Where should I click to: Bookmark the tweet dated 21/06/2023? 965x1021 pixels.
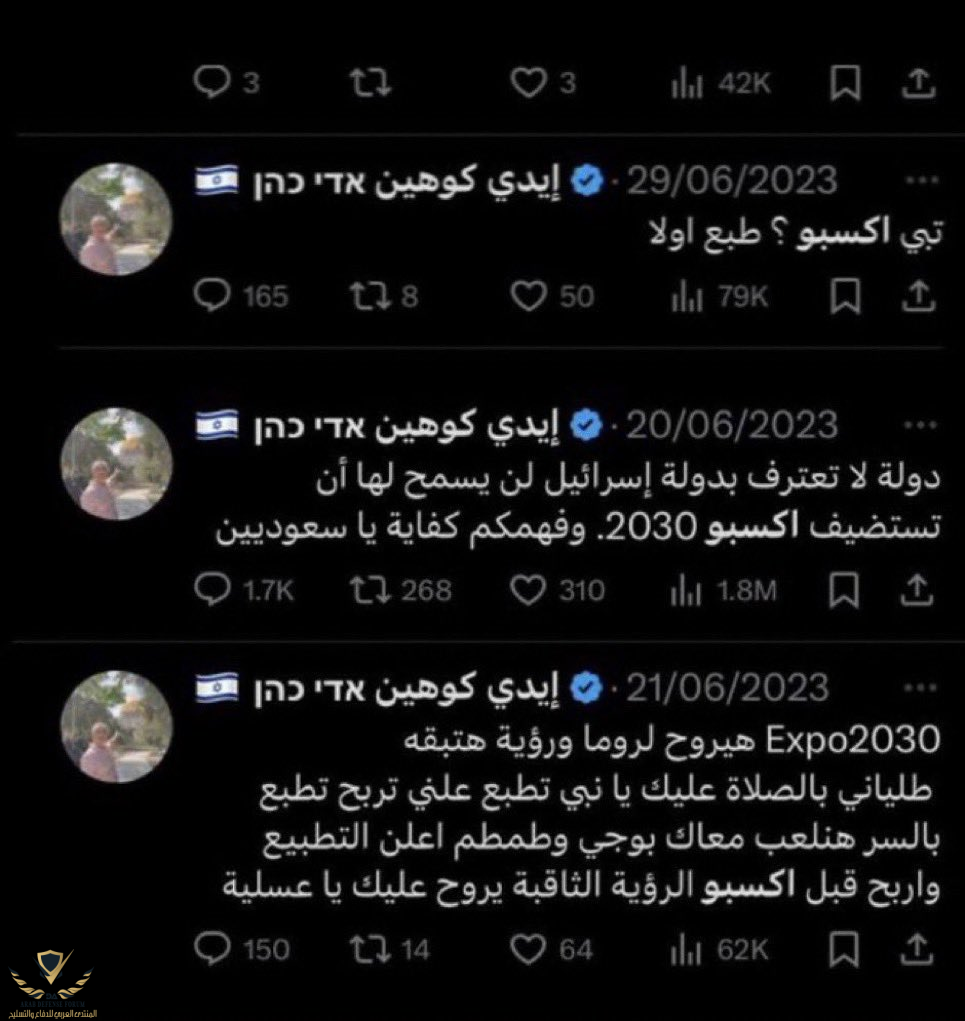point(845,948)
